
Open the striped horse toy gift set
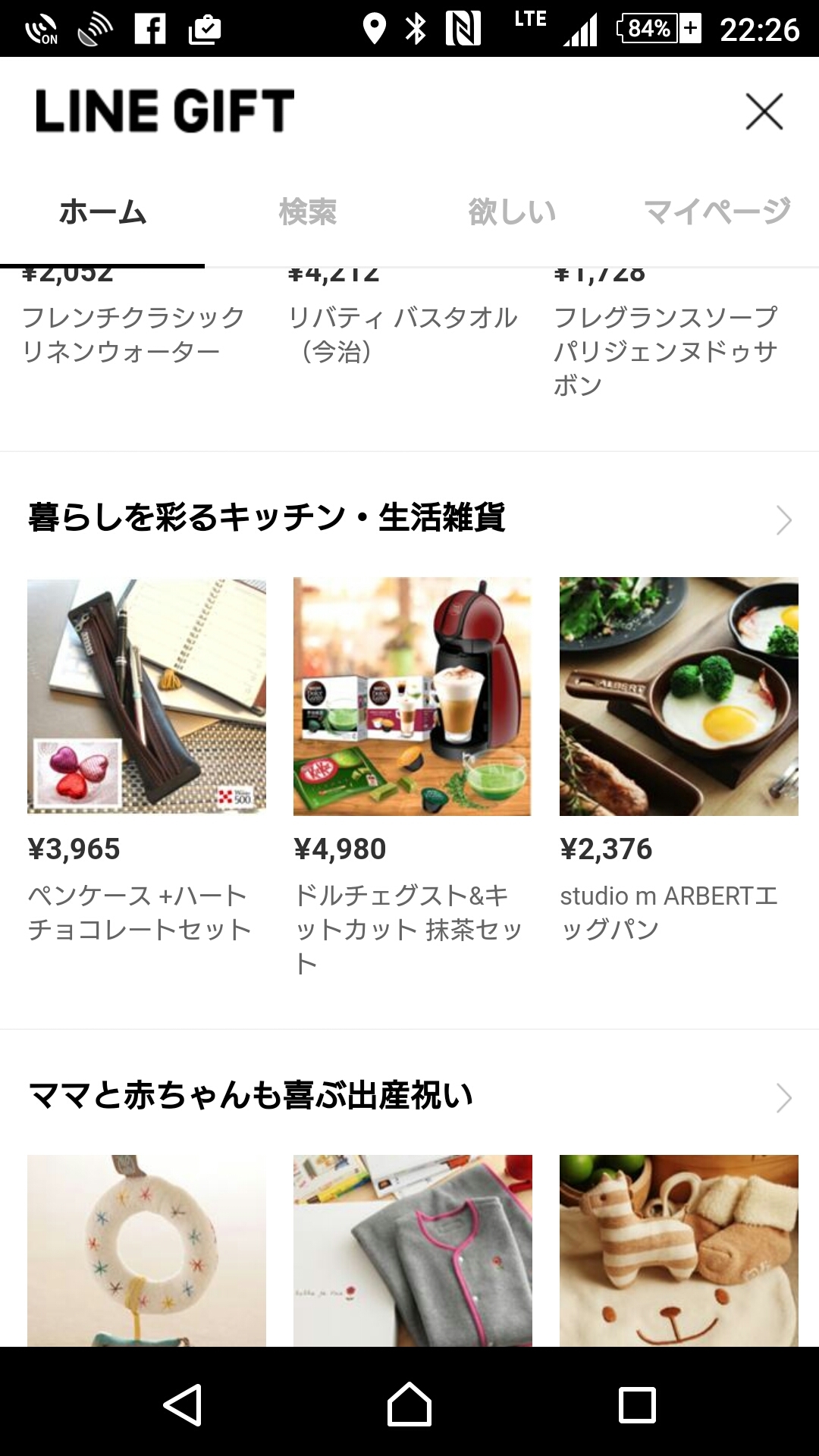[679, 1250]
